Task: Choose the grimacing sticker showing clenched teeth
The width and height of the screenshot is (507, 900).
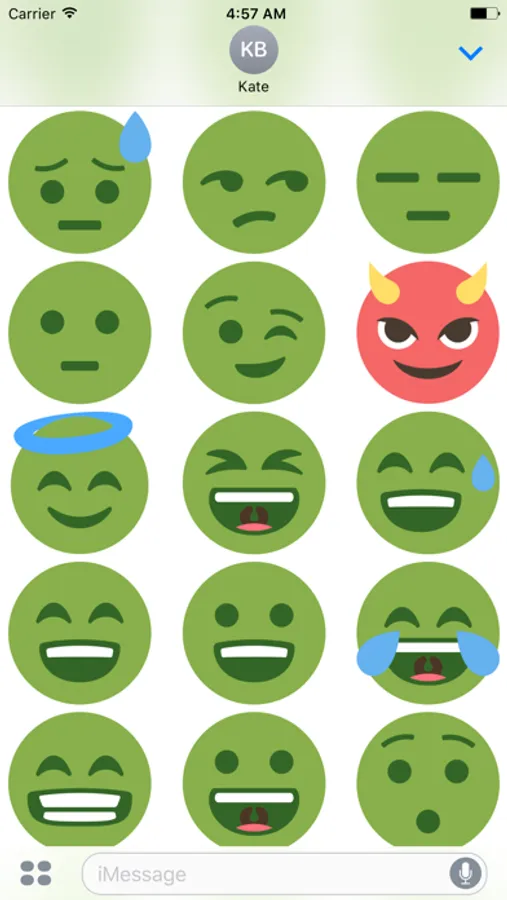Action: 80,780
